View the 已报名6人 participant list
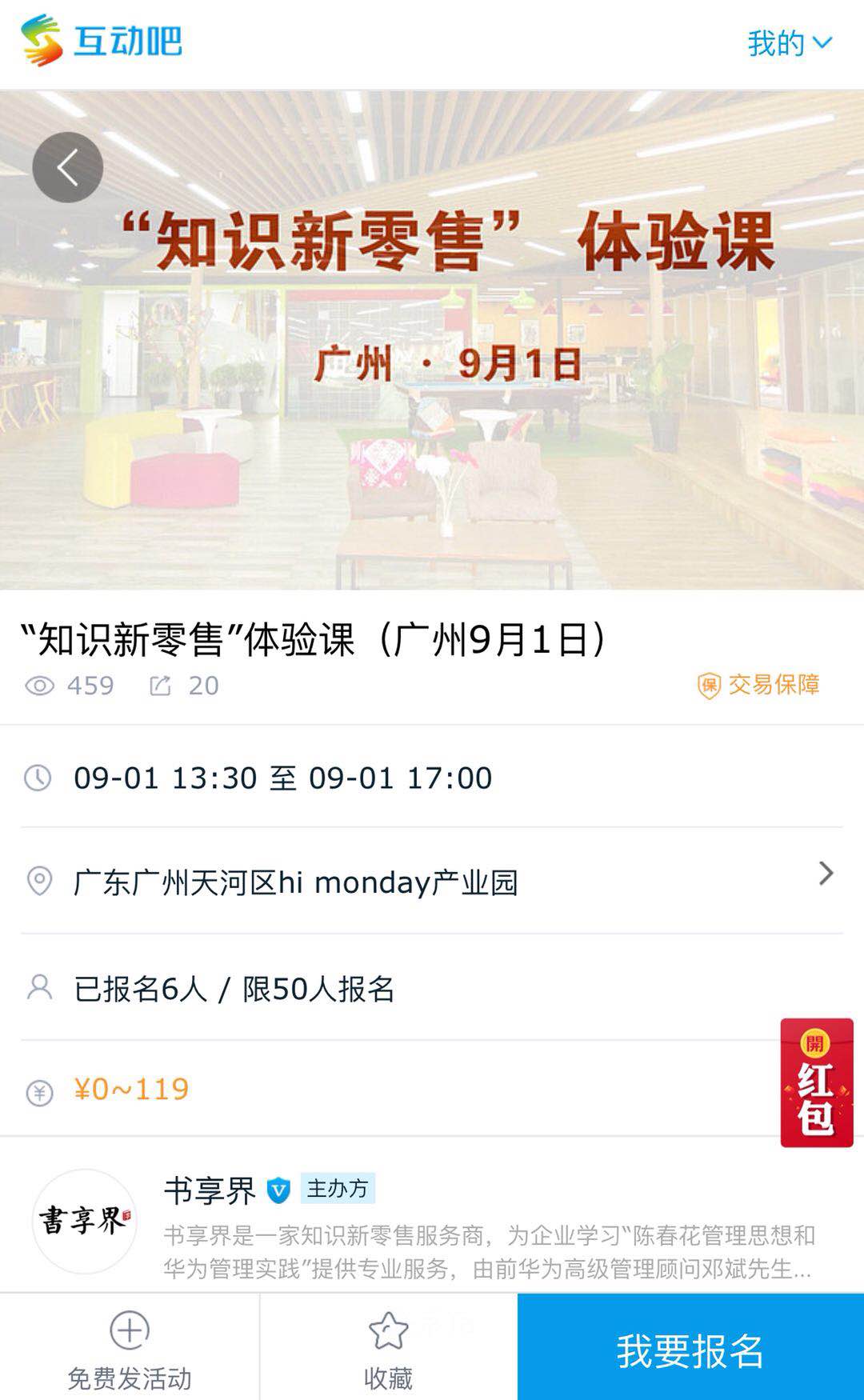This screenshot has height=1400, width=864. pyautogui.click(x=432, y=988)
